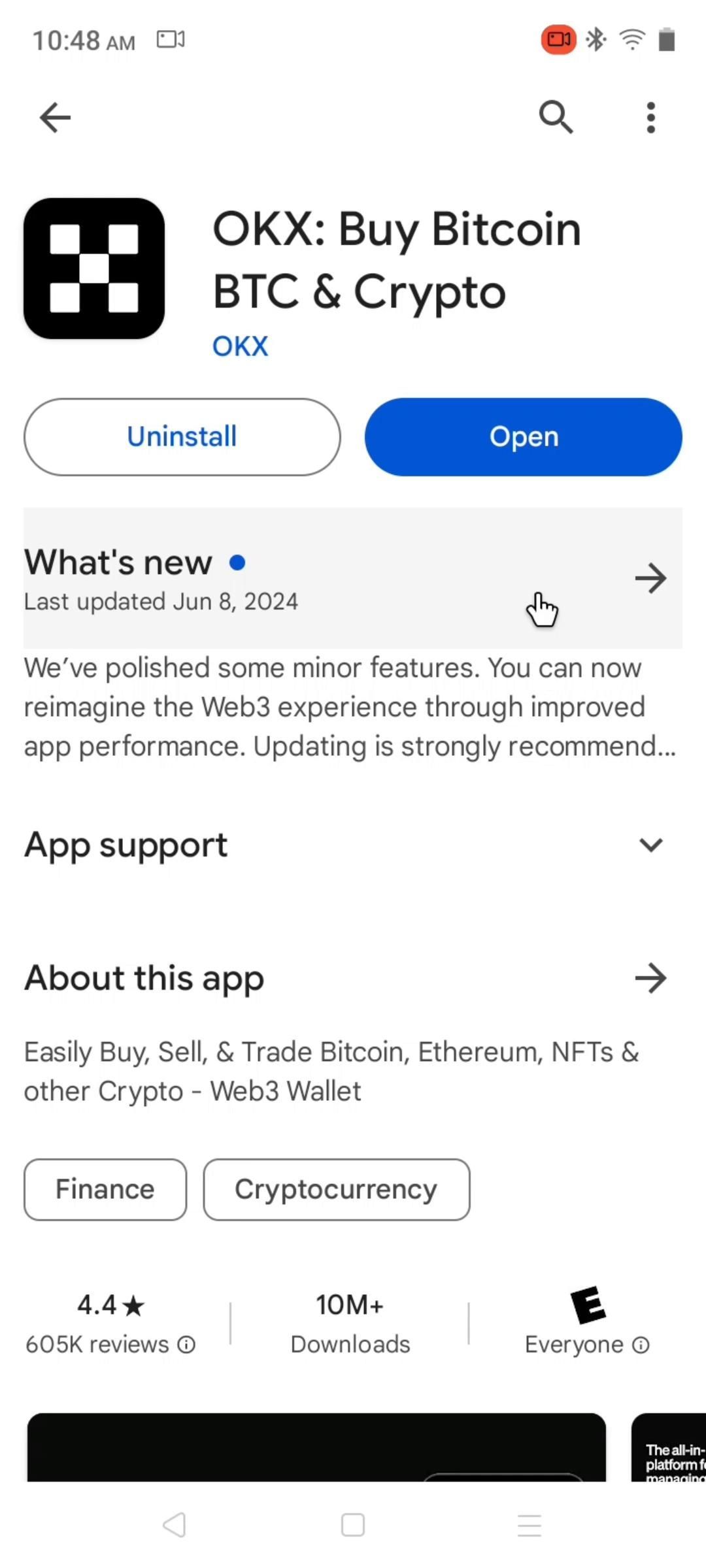706x1568 pixels.
Task: Open the search magnifier icon
Action: coord(556,118)
